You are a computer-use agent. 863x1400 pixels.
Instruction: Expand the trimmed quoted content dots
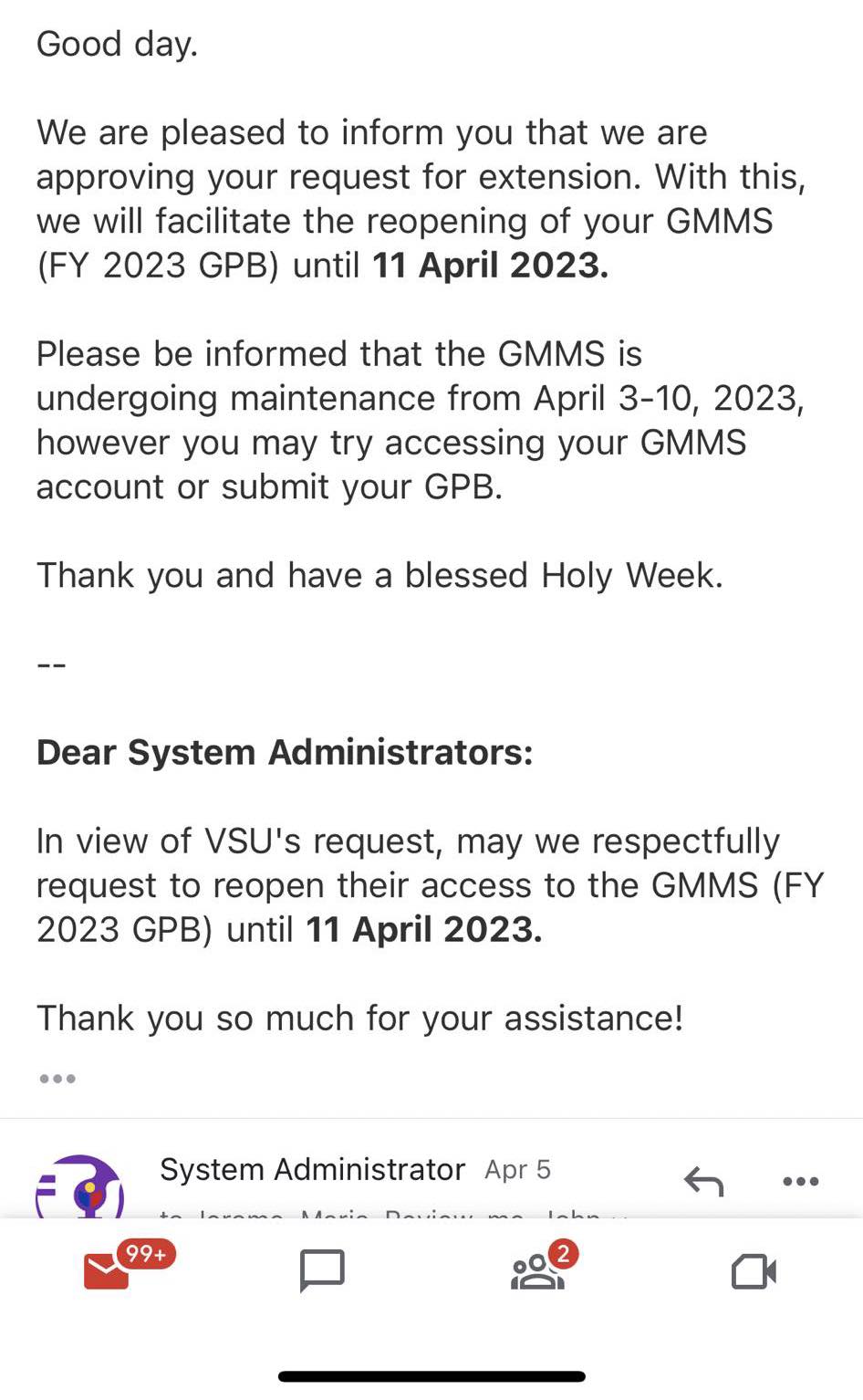coord(57,1079)
